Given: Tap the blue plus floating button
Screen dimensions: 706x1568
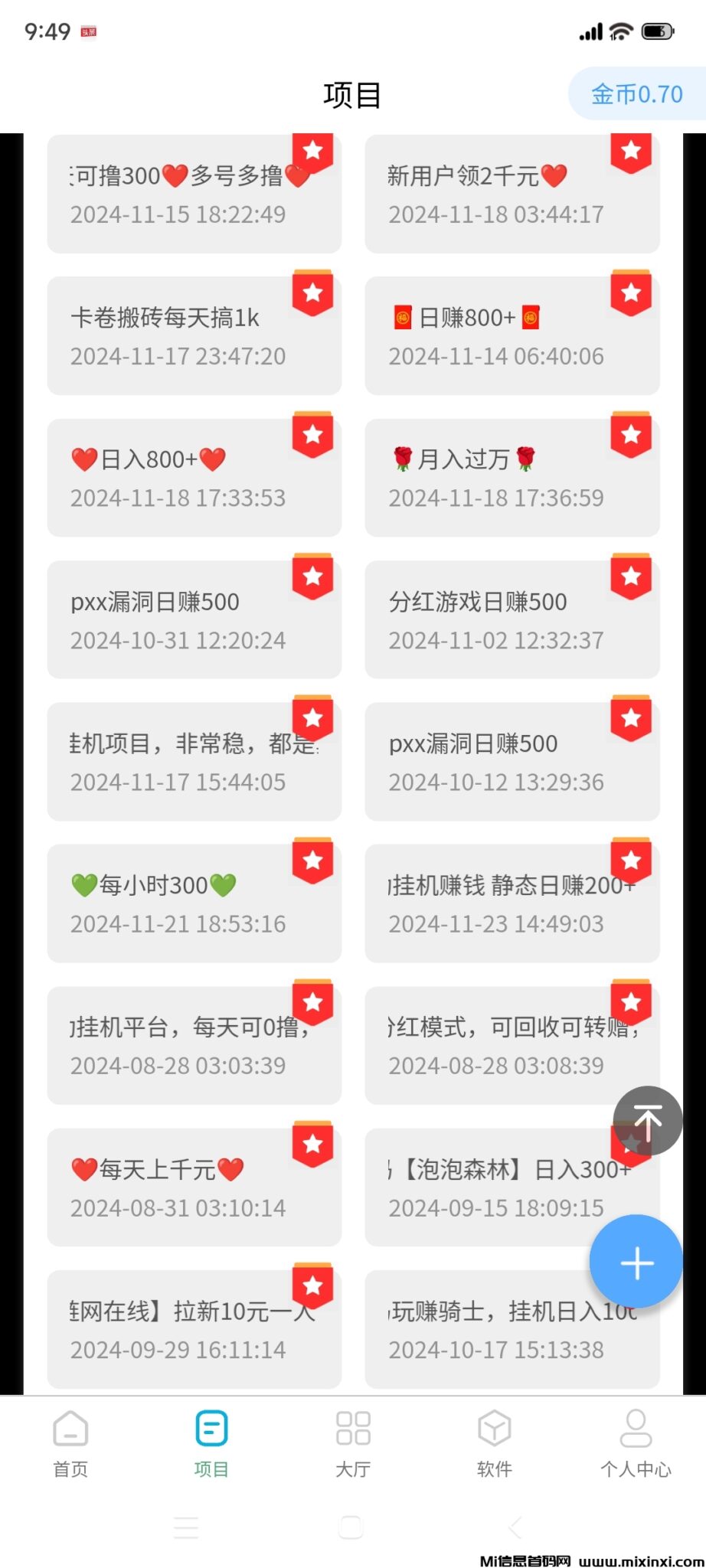Looking at the screenshot, I should pos(636,1262).
